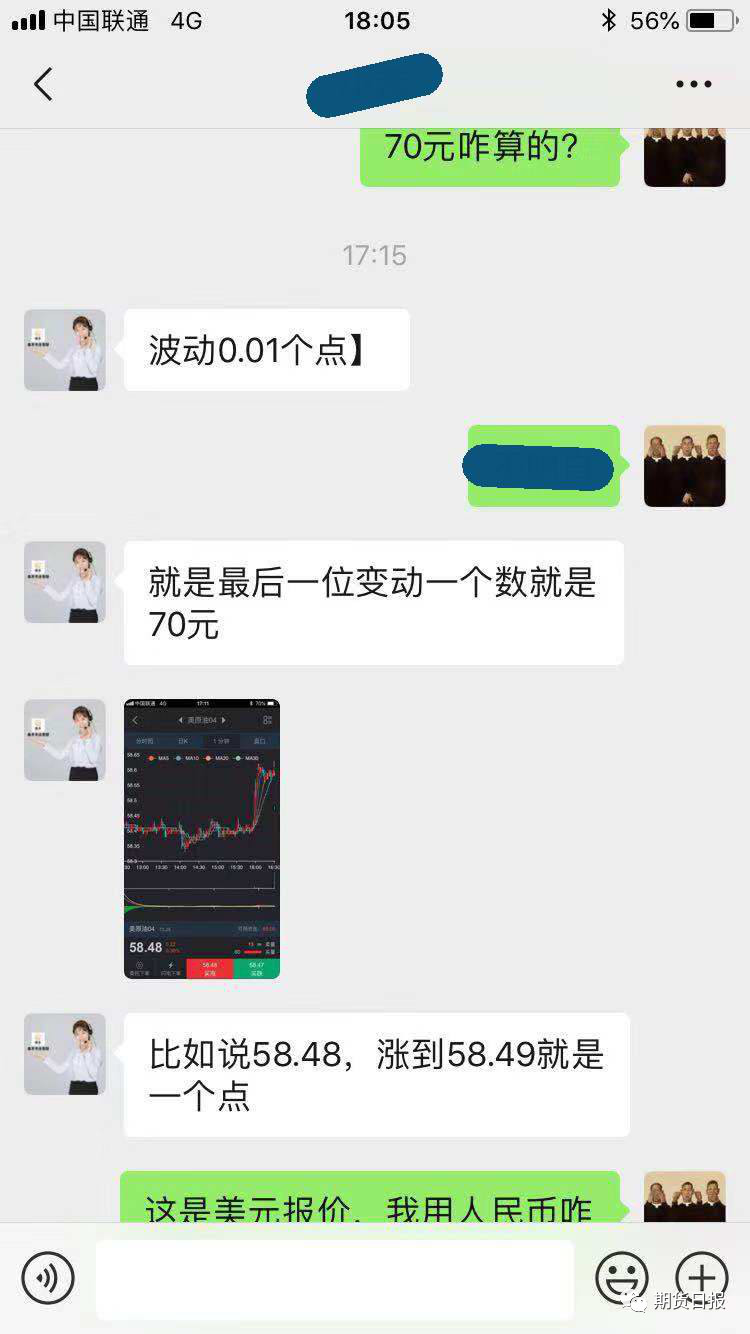
Task: Switch to voice message input
Action: click(x=48, y=1278)
